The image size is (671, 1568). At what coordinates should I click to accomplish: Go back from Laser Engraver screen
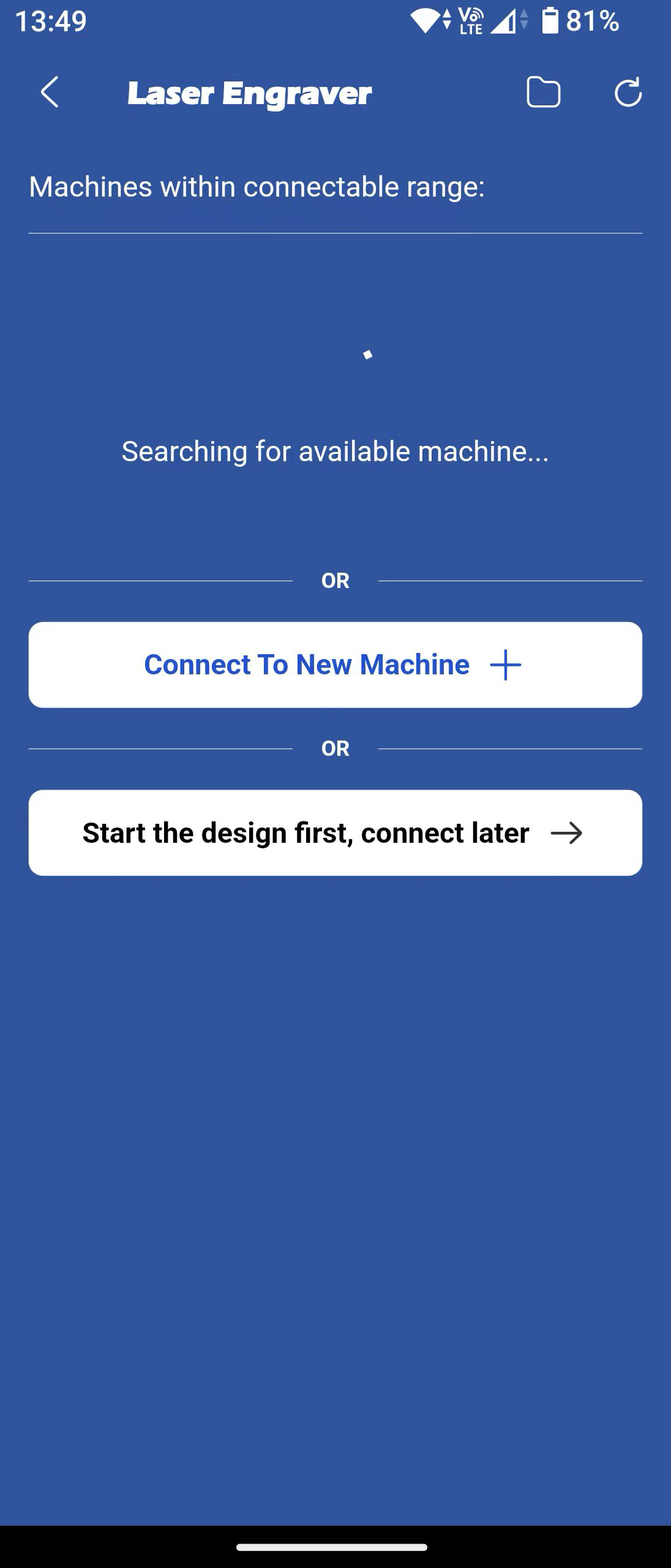point(50,92)
